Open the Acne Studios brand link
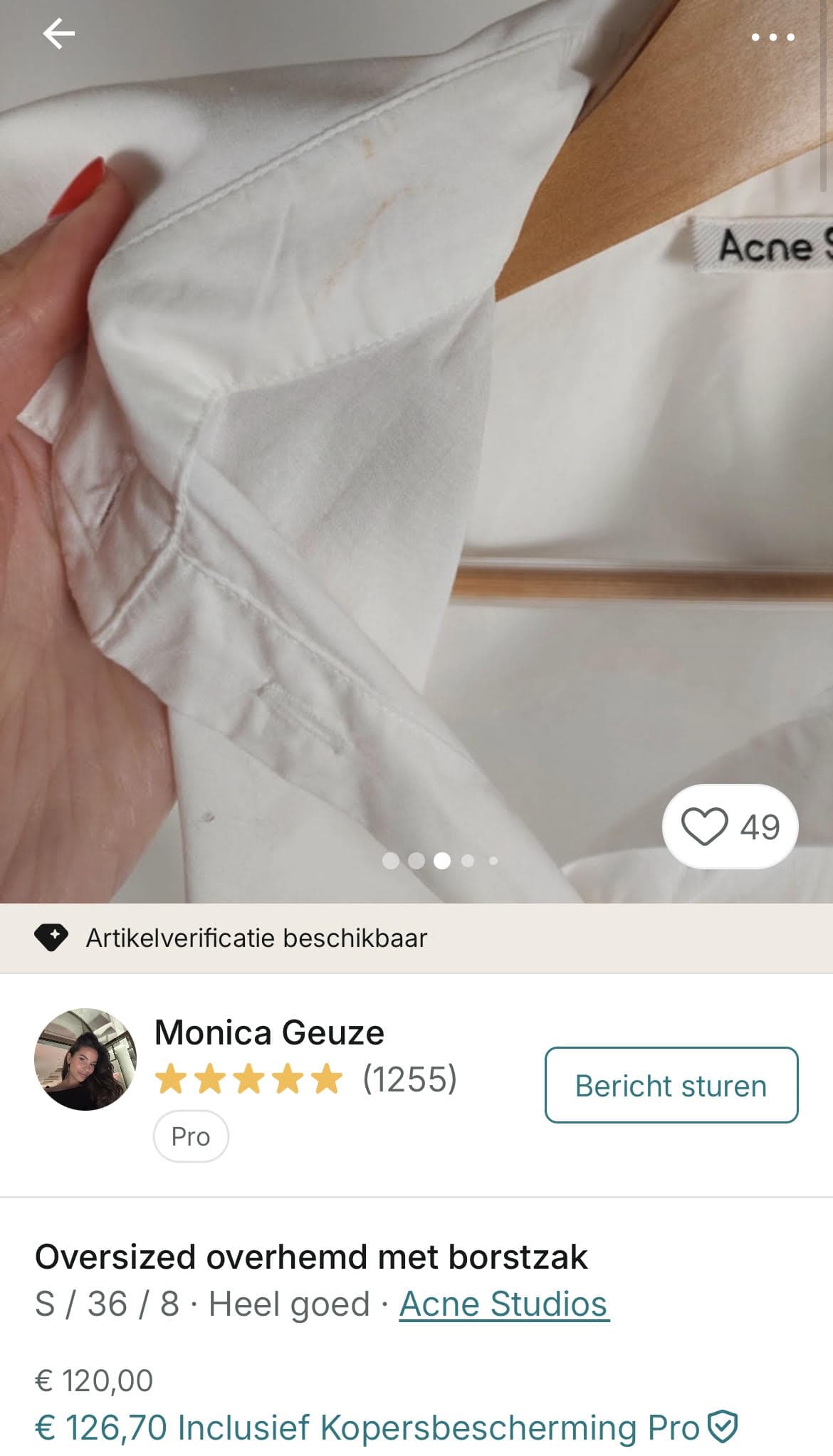 tap(503, 1304)
